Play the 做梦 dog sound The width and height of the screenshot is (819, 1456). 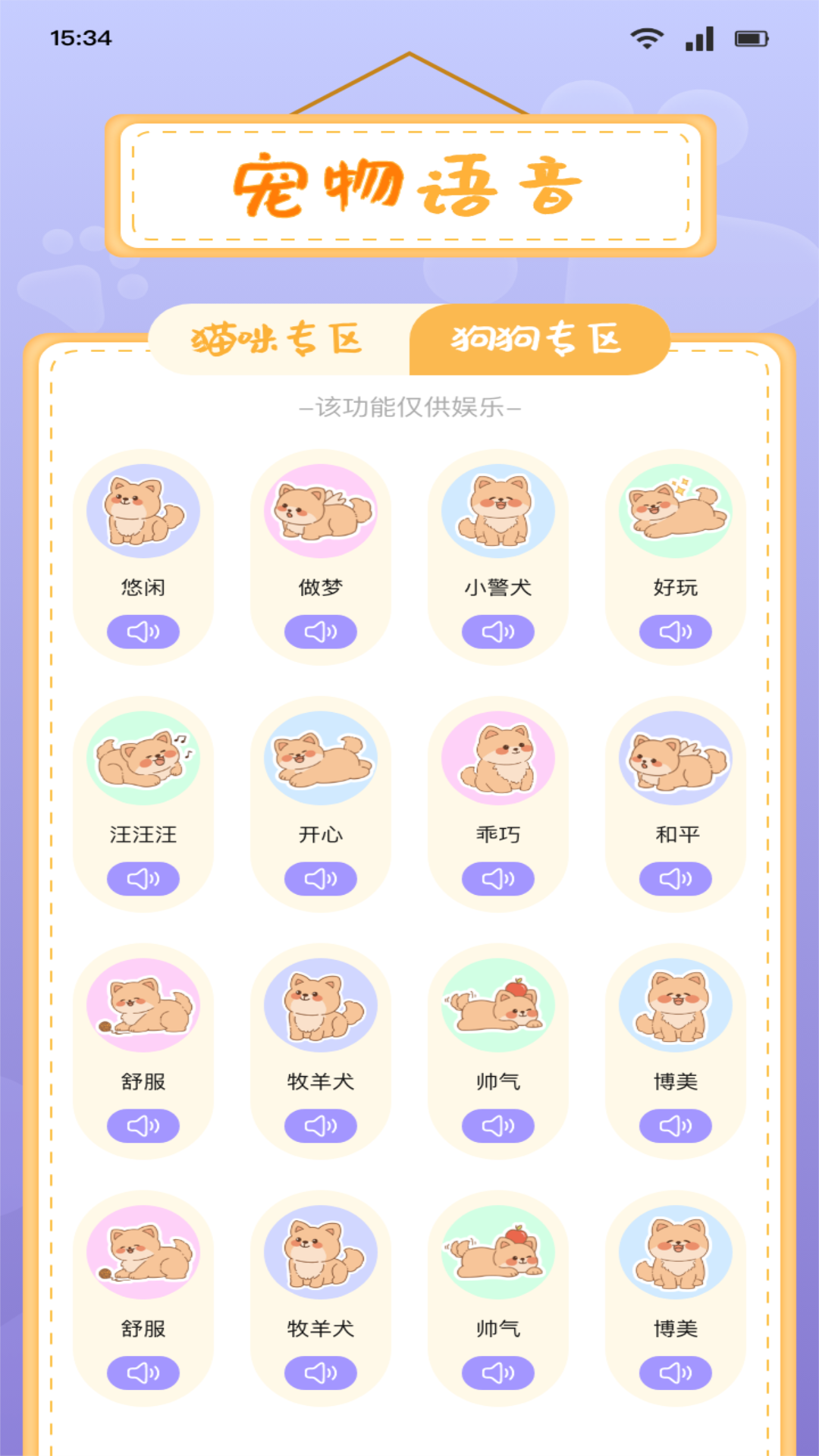[321, 631]
